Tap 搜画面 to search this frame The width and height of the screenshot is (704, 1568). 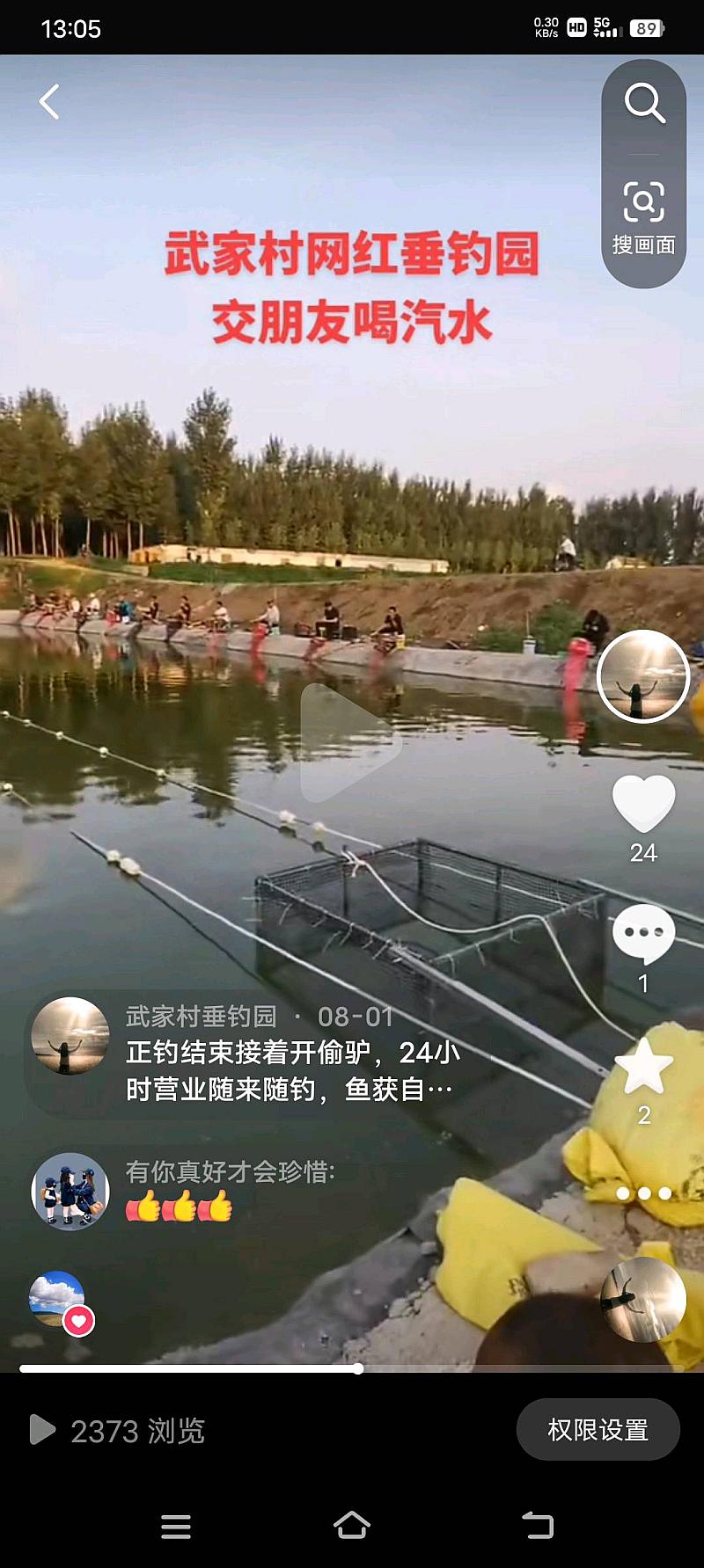pos(644,216)
